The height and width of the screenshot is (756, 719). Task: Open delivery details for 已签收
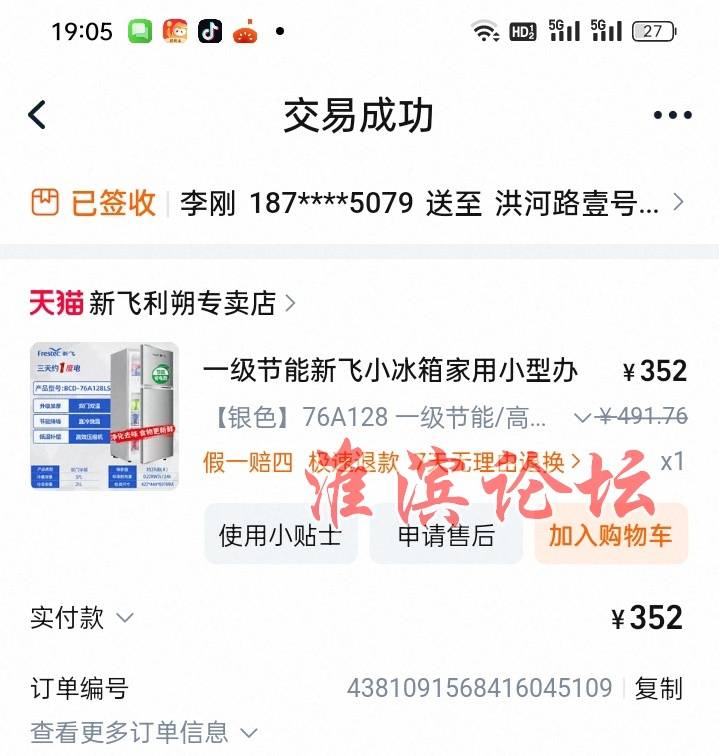pyautogui.click(x=358, y=203)
